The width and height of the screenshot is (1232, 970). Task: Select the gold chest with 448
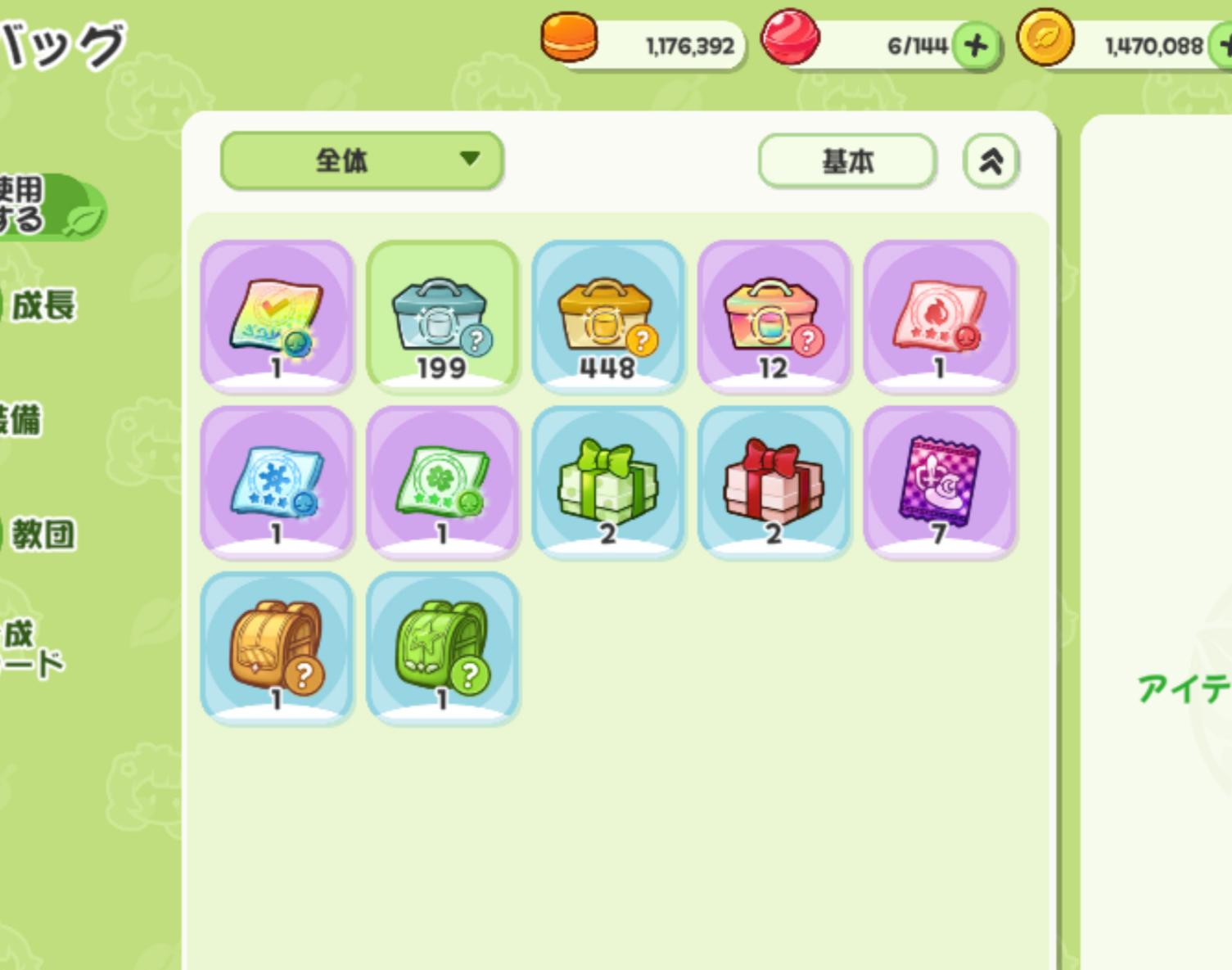607,317
